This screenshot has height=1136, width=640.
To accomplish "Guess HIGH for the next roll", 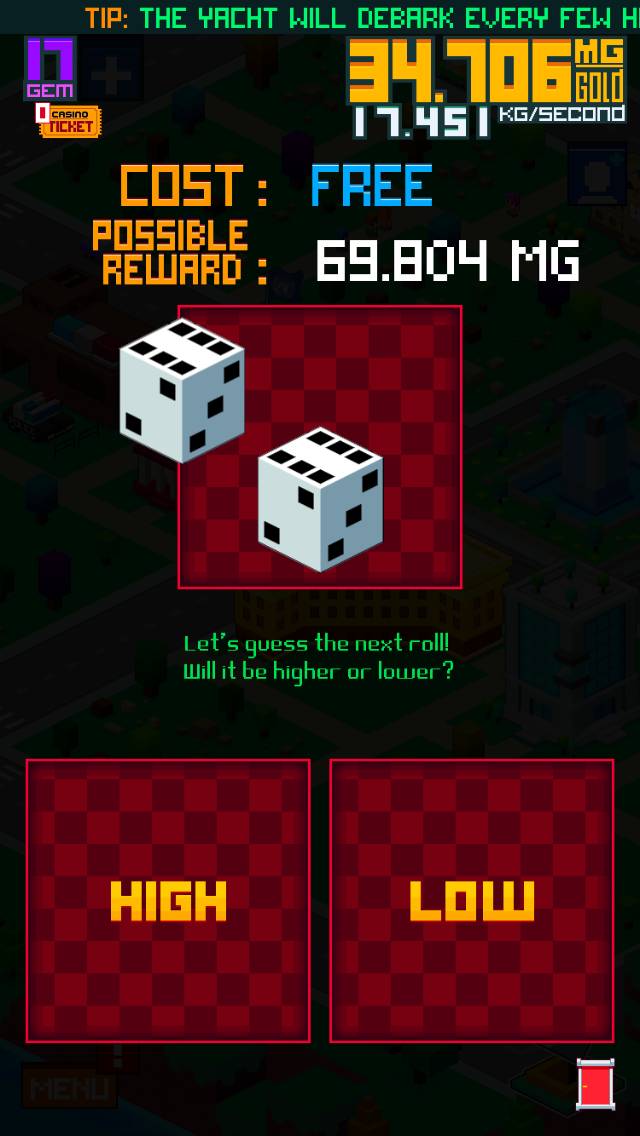I will (x=168, y=900).
